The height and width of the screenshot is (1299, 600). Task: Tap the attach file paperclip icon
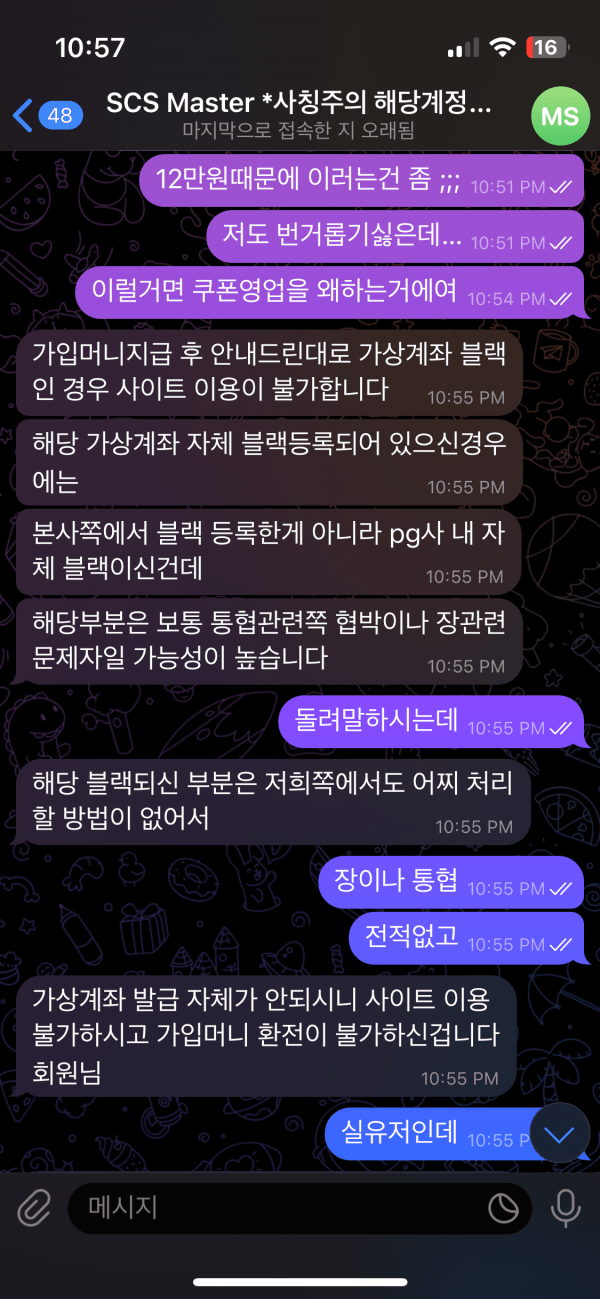pos(34,1208)
